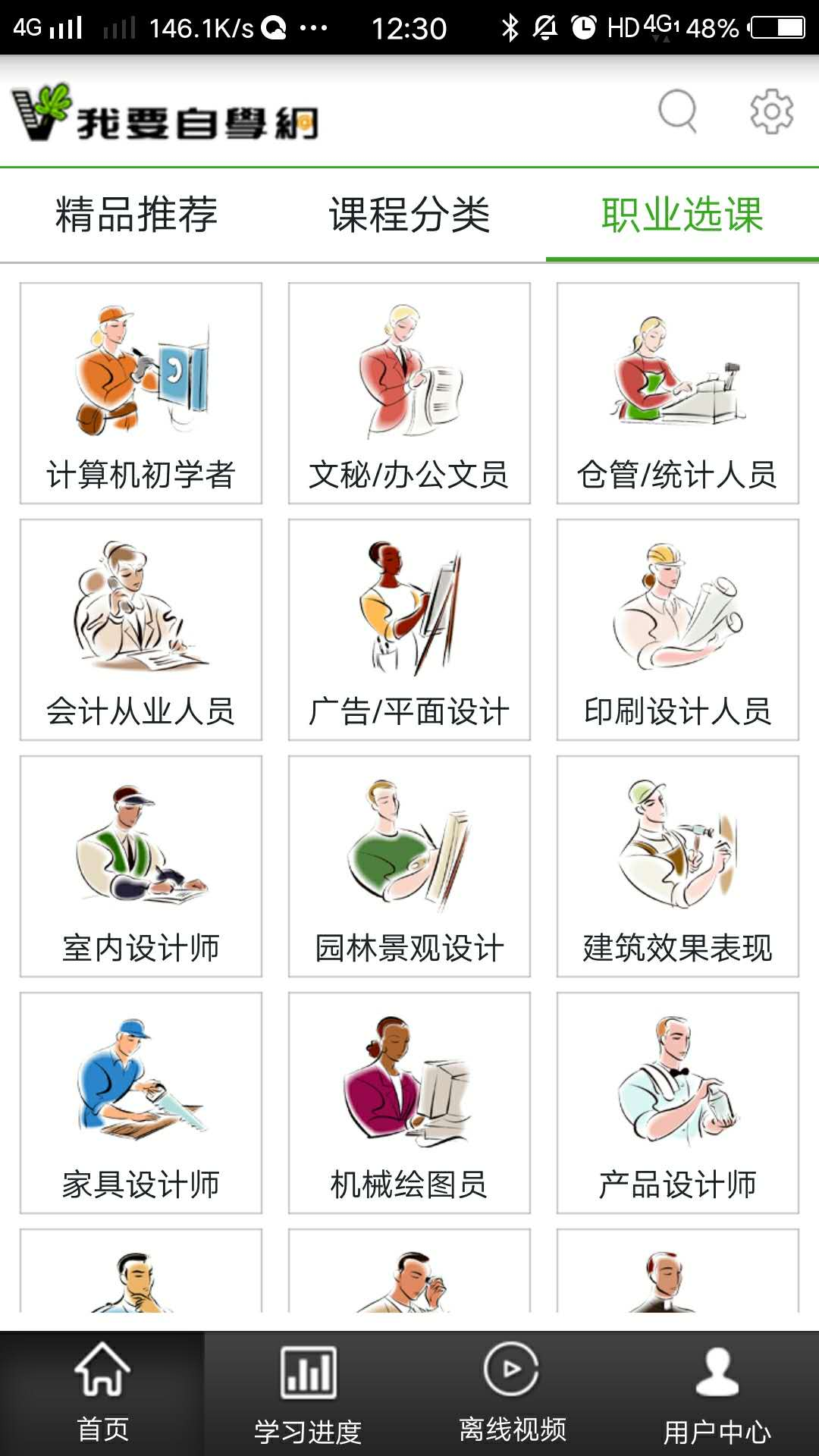Screen dimensions: 819x1456
Task: Open the 会计从业人员 card
Action: [141, 629]
